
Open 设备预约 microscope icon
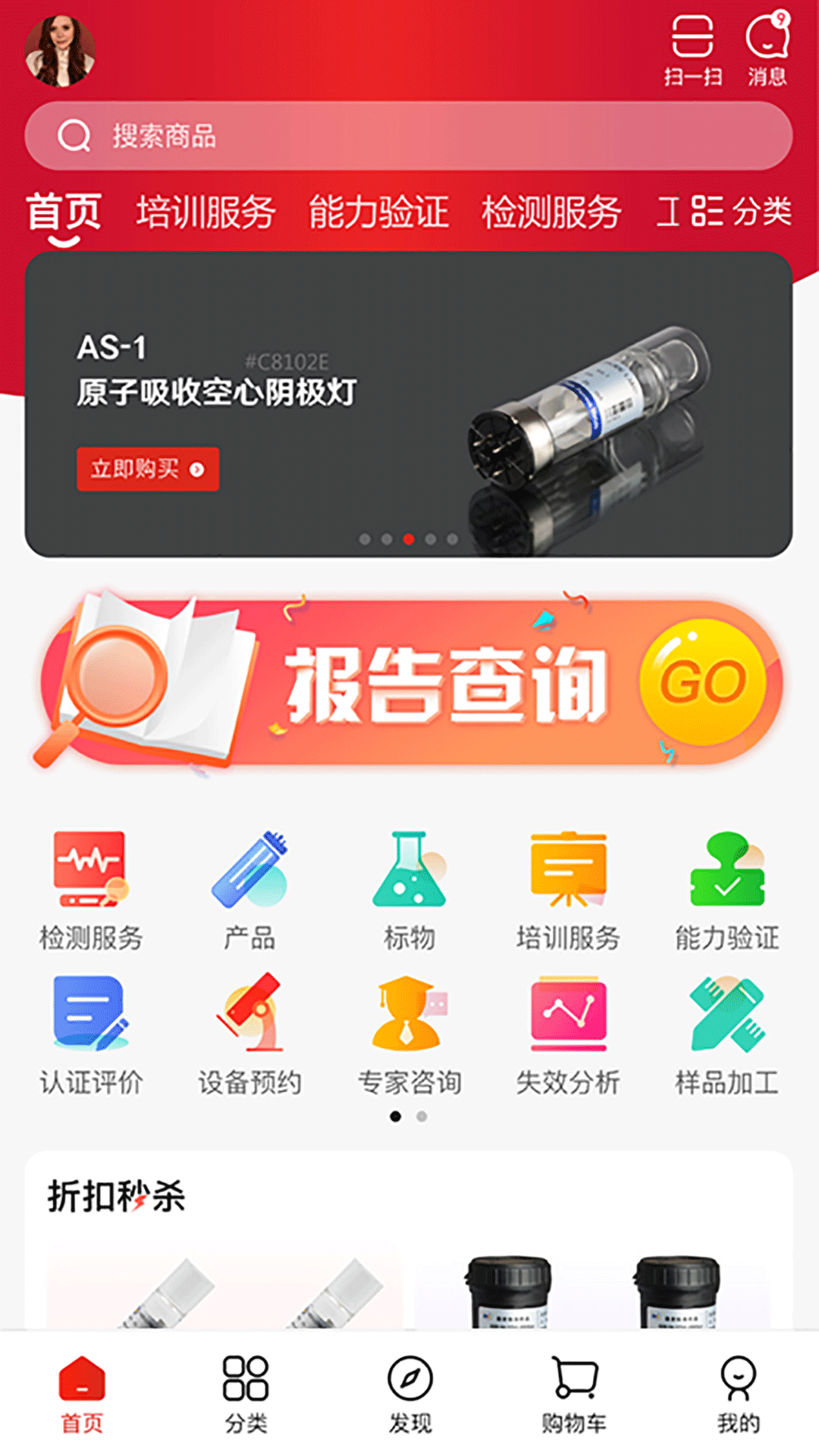pyautogui.click(x=252, y=1020)
